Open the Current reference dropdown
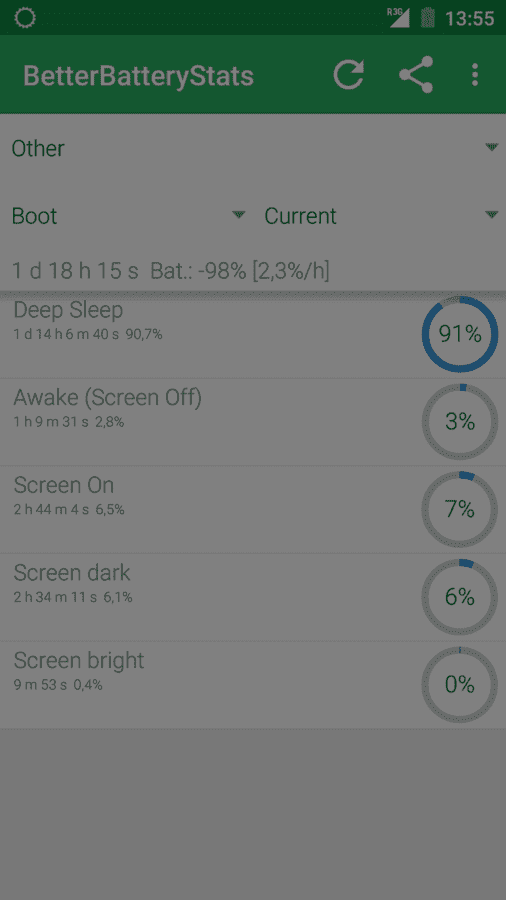The height and width of the screenshot is (900, 506). coord(379,216)
